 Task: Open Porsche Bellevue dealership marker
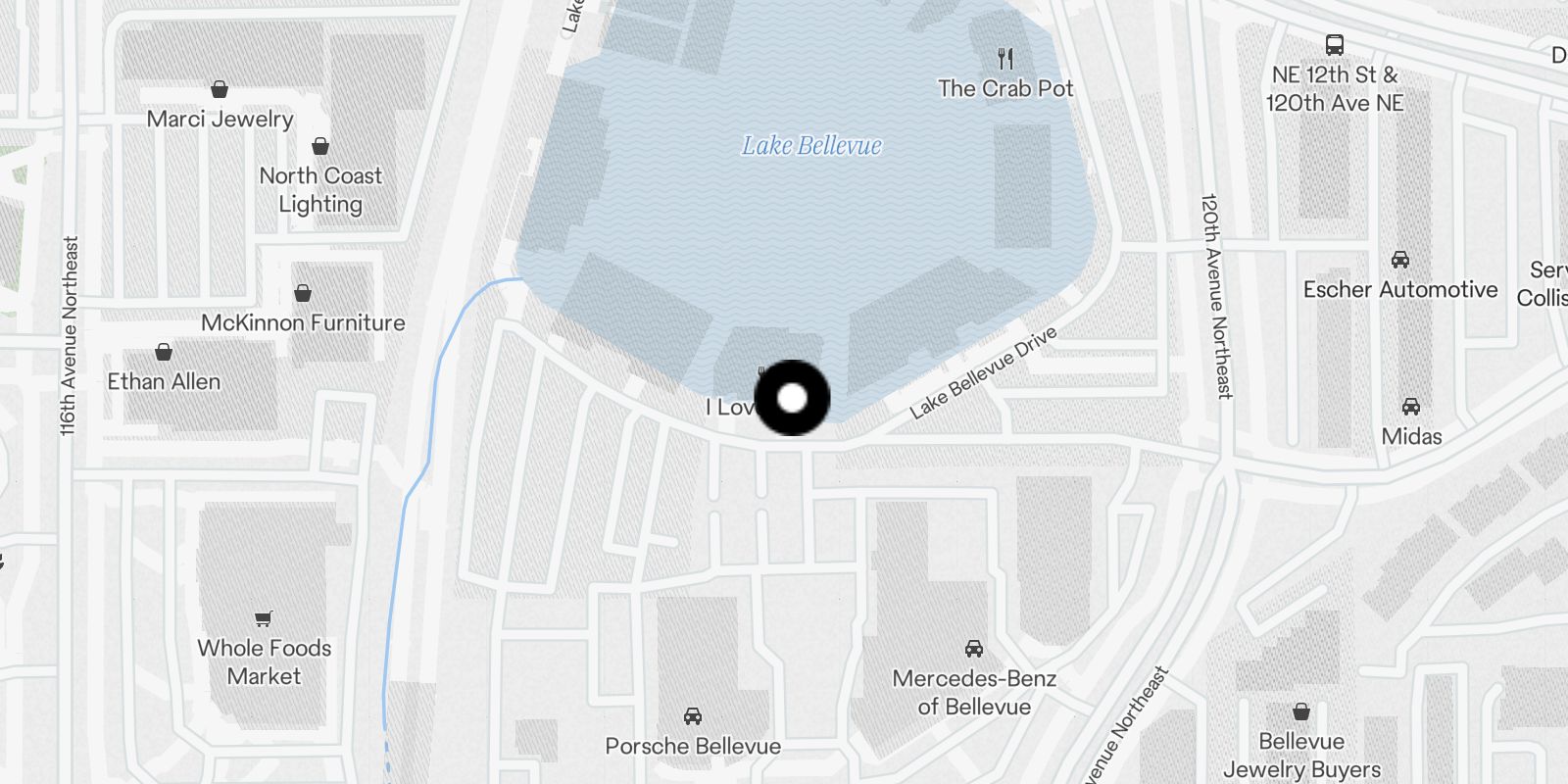coord(693,716)
